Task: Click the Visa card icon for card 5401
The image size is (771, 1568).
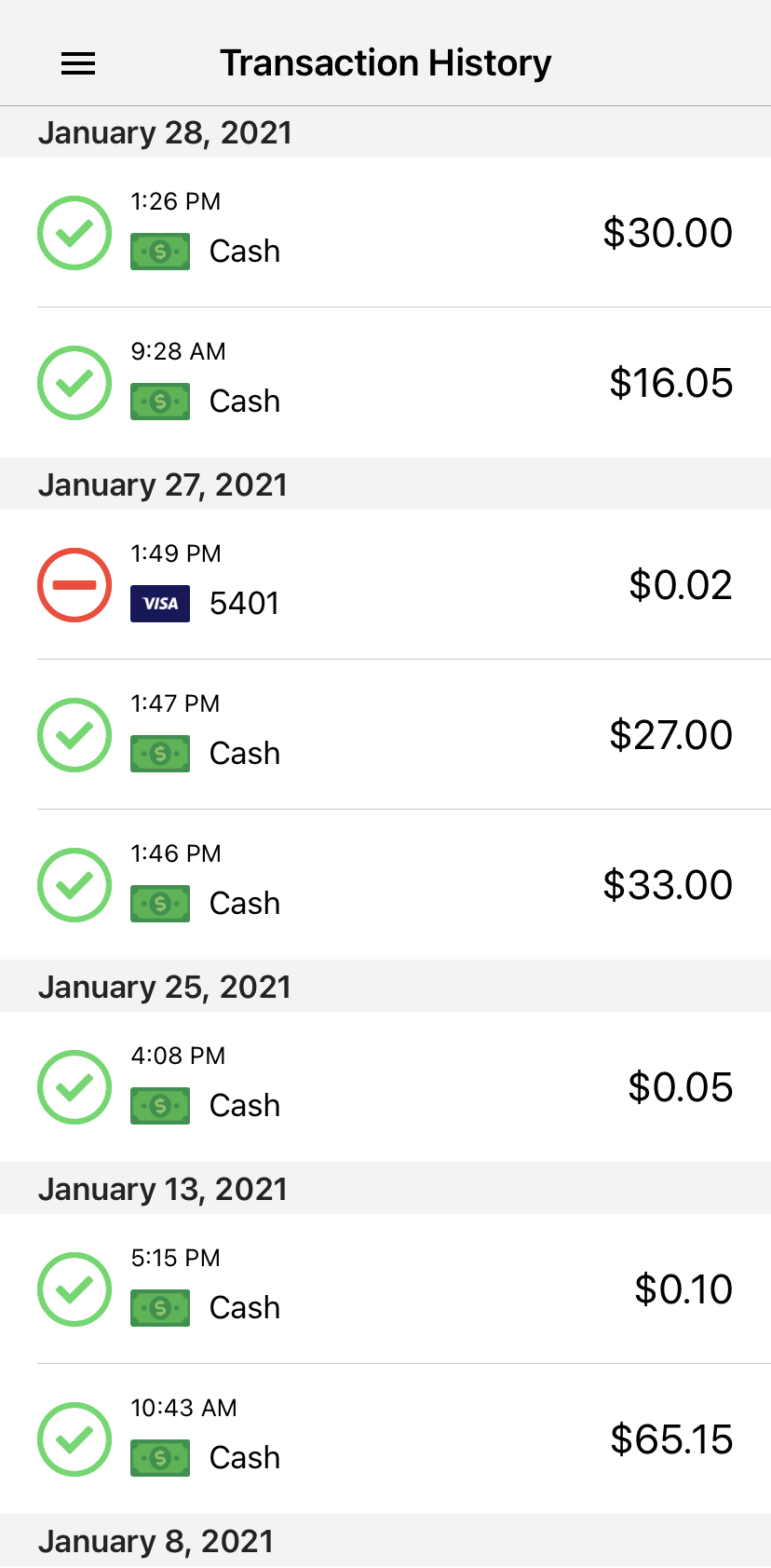Action: tap(159, 604)
